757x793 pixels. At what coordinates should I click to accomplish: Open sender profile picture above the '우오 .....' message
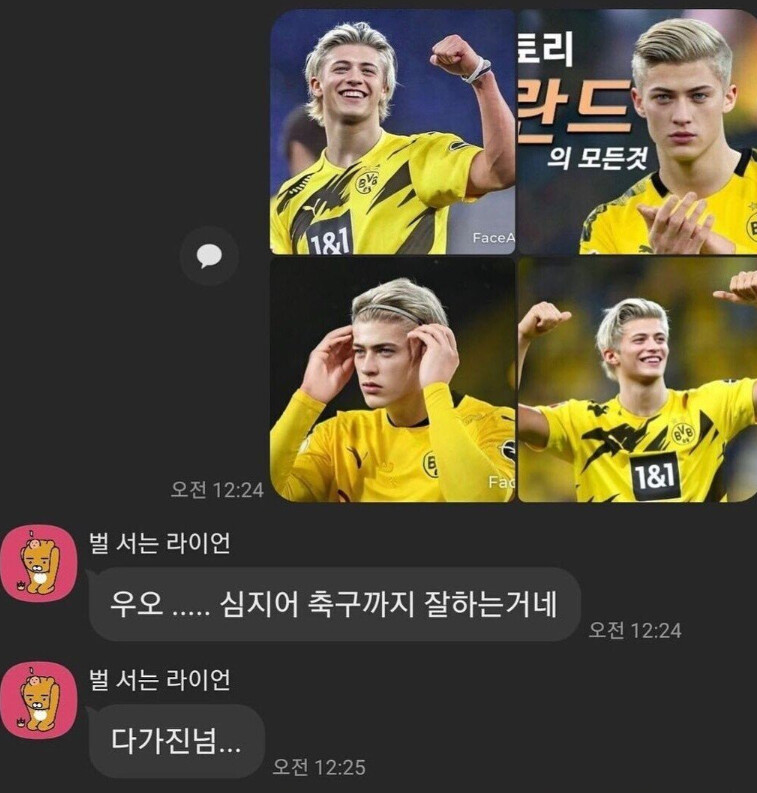(x=38, y=563)
